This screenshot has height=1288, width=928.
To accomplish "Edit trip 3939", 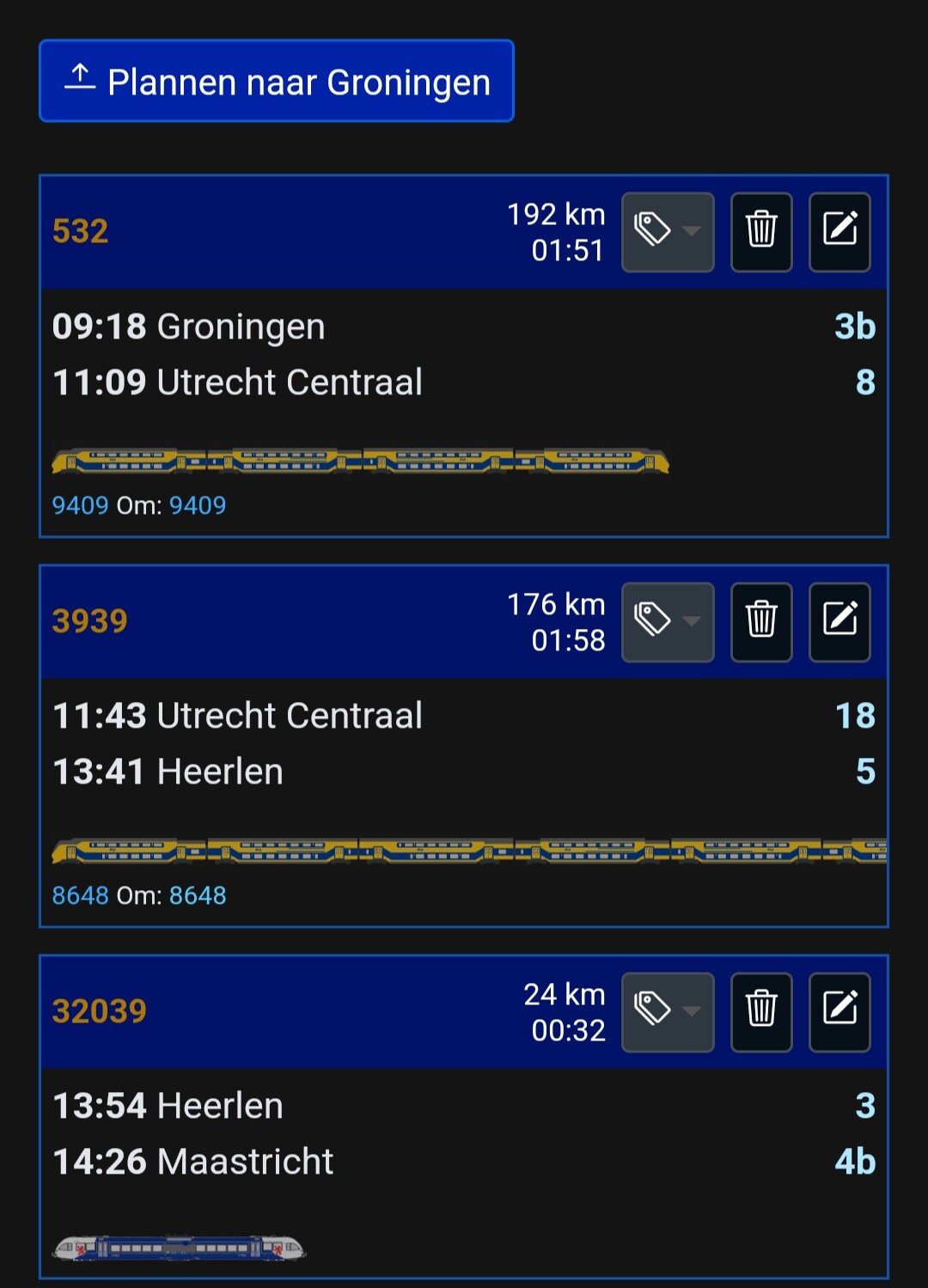I will click(839, 622).
